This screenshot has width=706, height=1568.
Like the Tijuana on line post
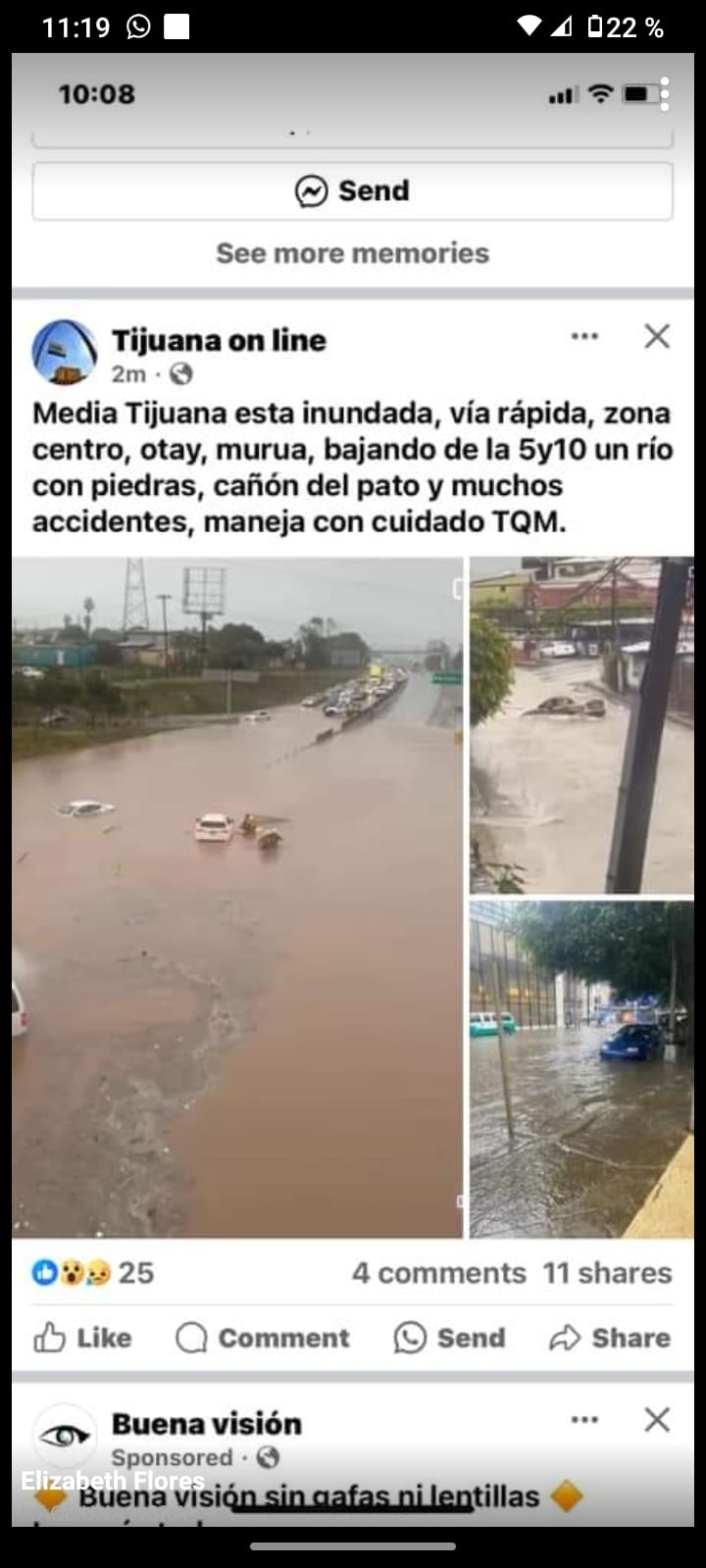[82, 1338]
